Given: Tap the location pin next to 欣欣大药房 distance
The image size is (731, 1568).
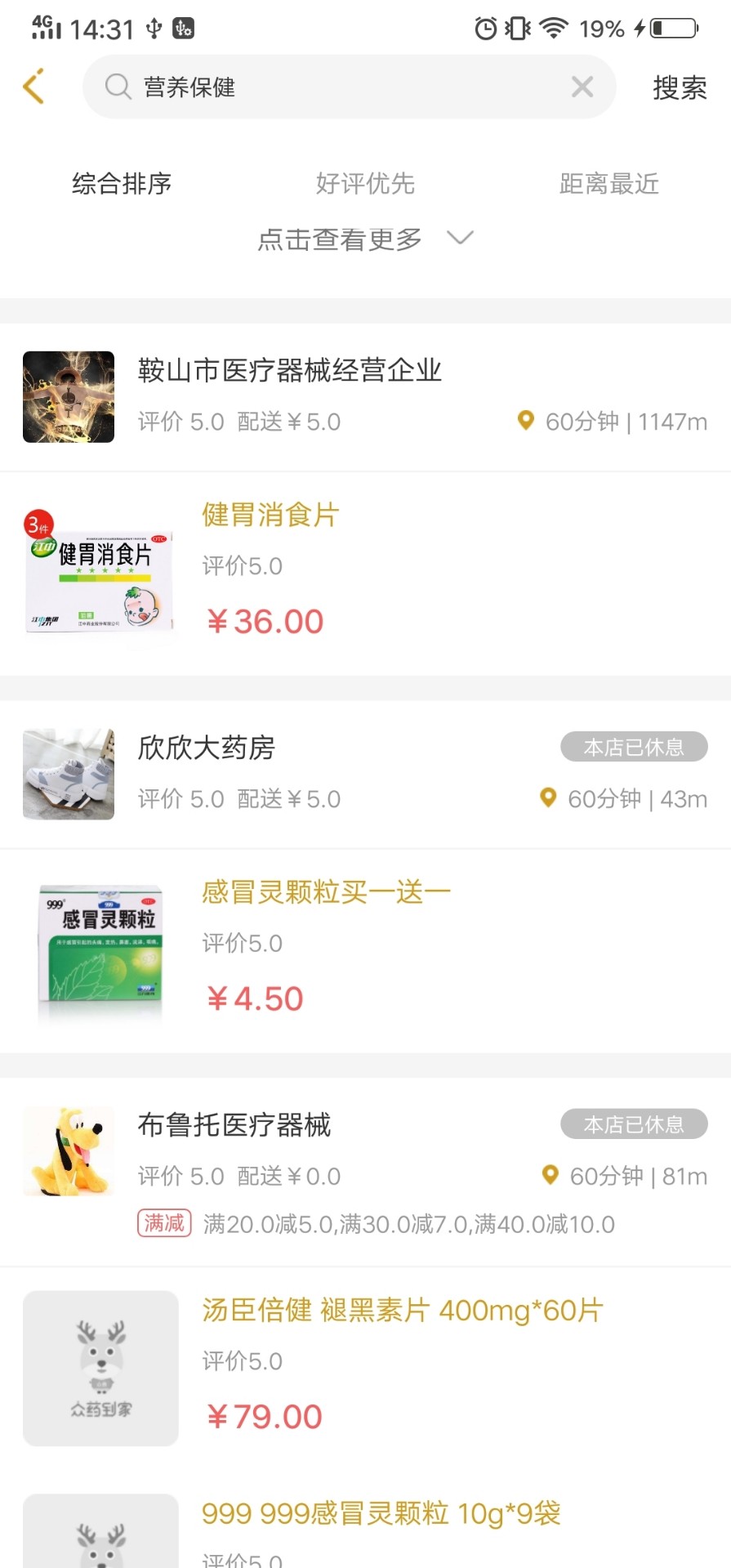Looking at the screenshot, I should click(548, 798).
